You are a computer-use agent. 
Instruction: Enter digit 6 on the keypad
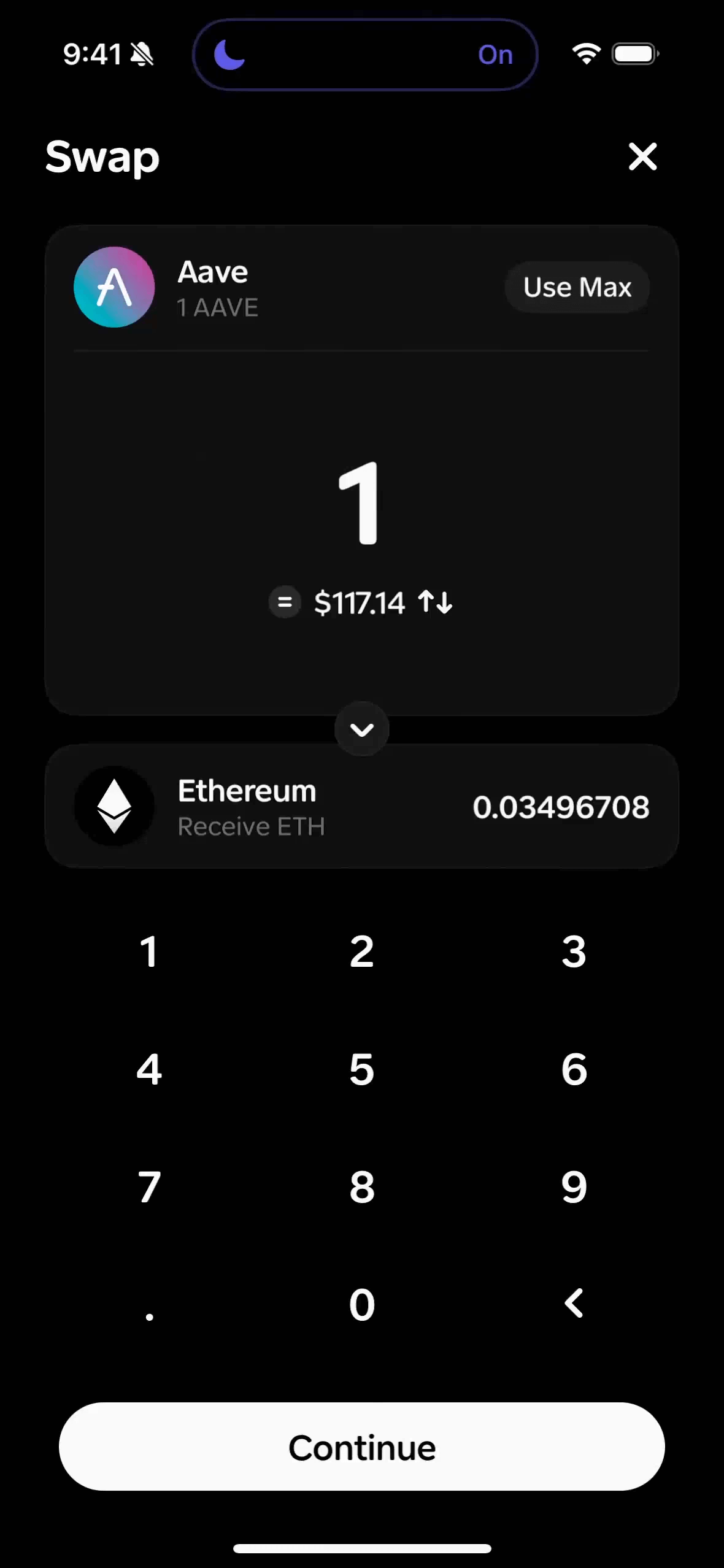[x=574, y=1069]
